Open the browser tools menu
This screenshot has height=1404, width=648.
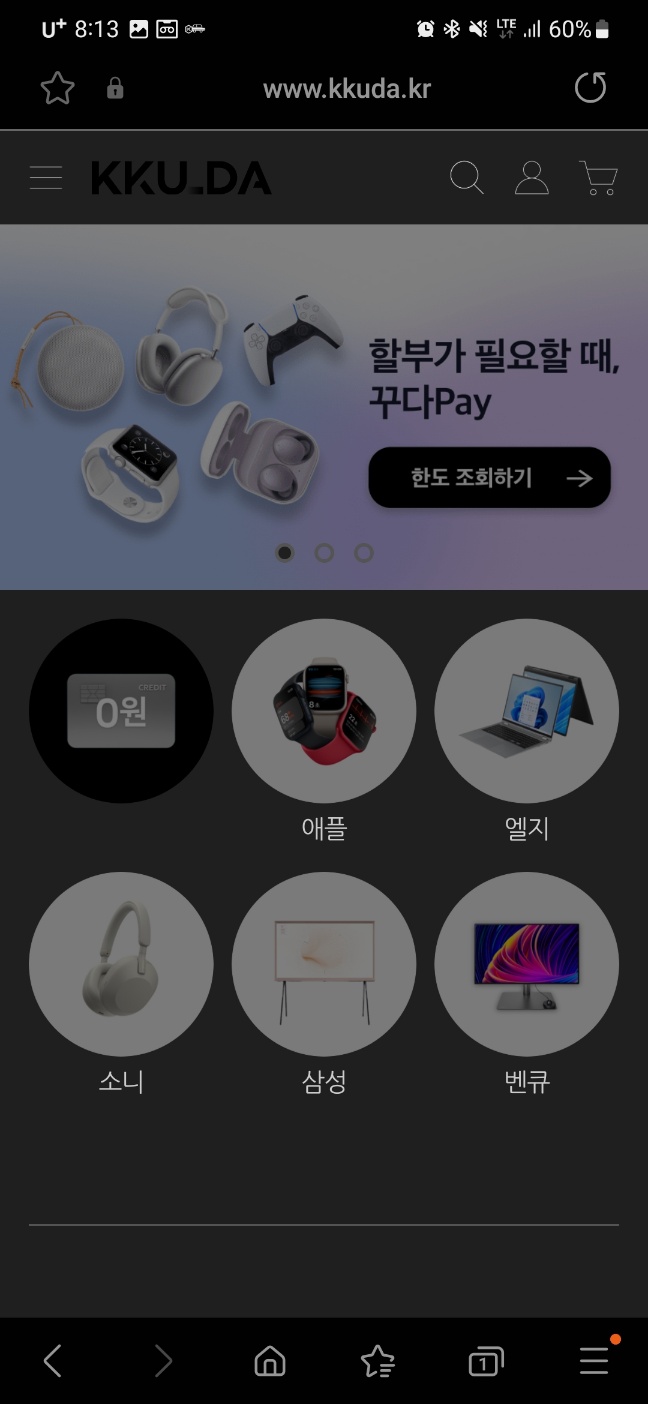point(595,1359)
